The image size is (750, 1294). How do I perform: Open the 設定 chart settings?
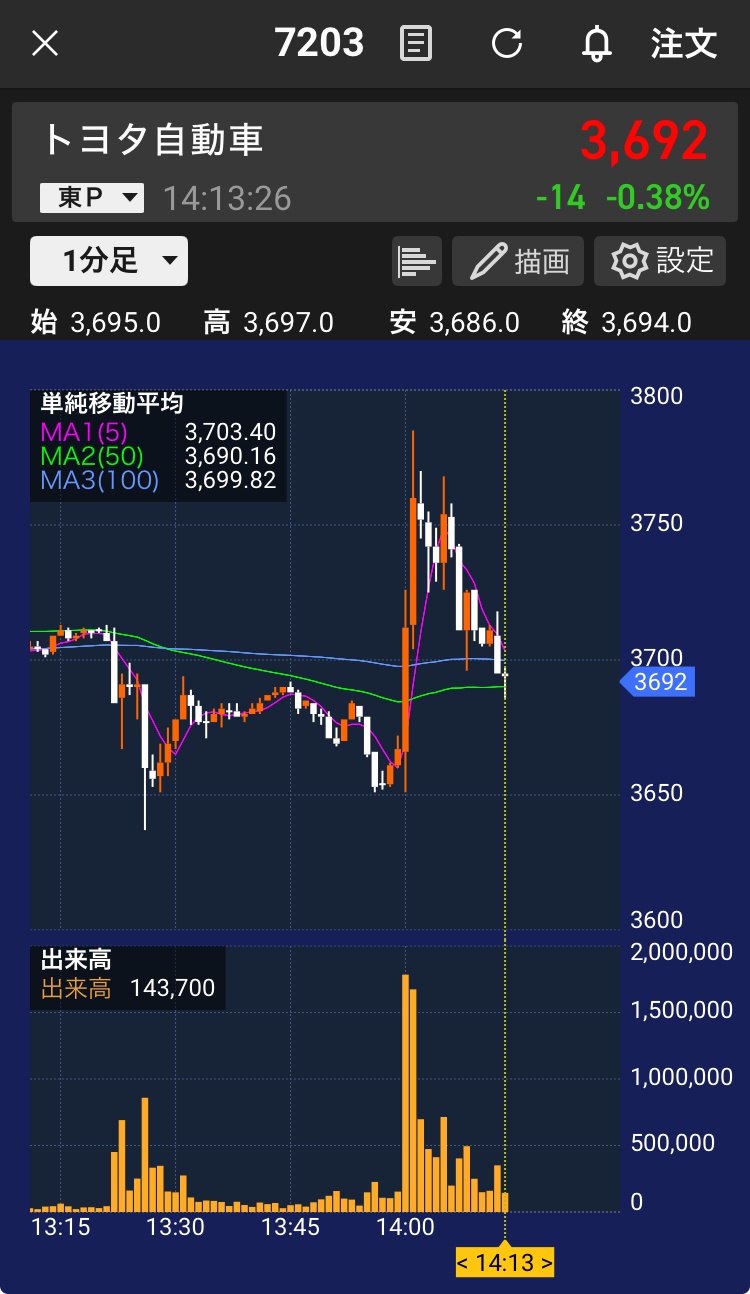660,262
